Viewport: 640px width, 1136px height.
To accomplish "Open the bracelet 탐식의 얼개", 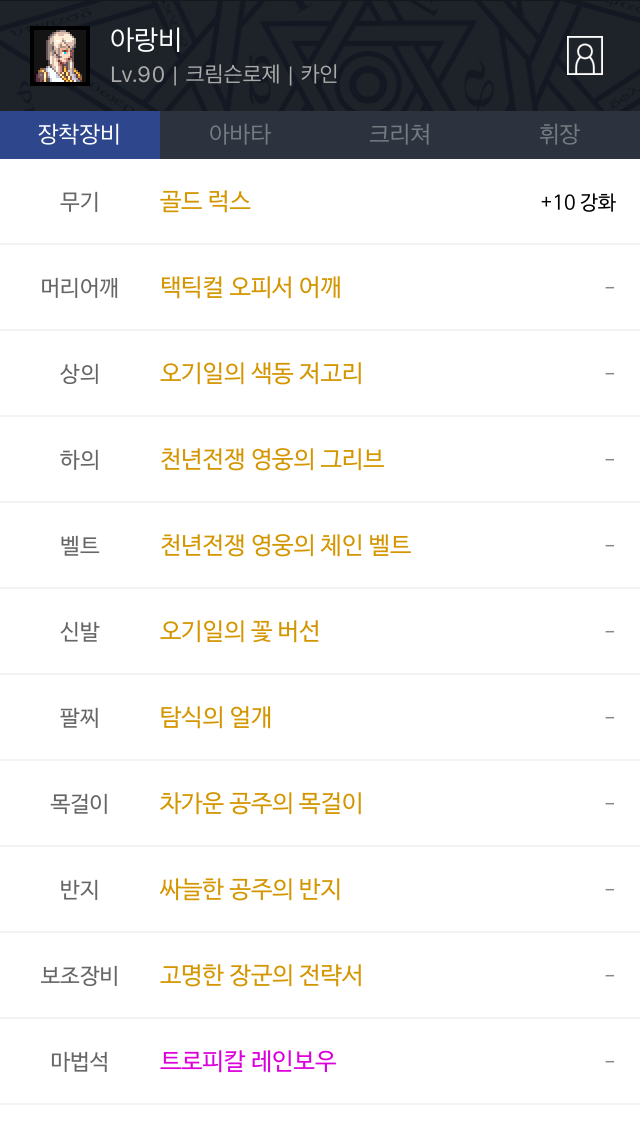I will click(x=320, y=718).
